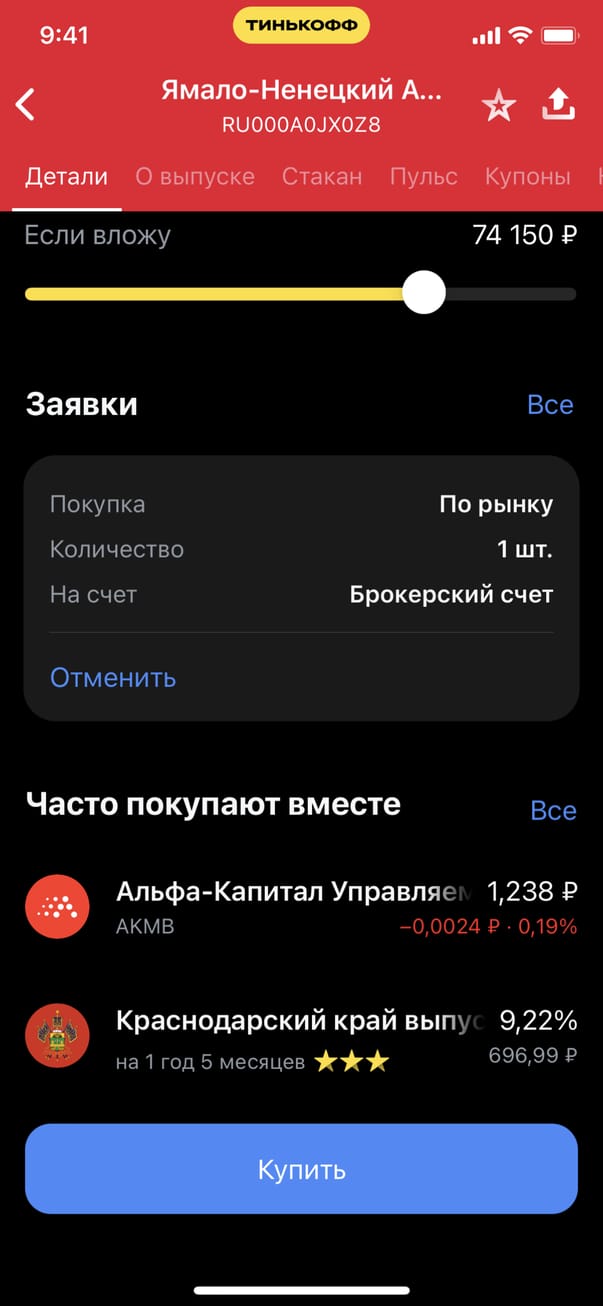Select the «Купоны» tab

point(528,177)
